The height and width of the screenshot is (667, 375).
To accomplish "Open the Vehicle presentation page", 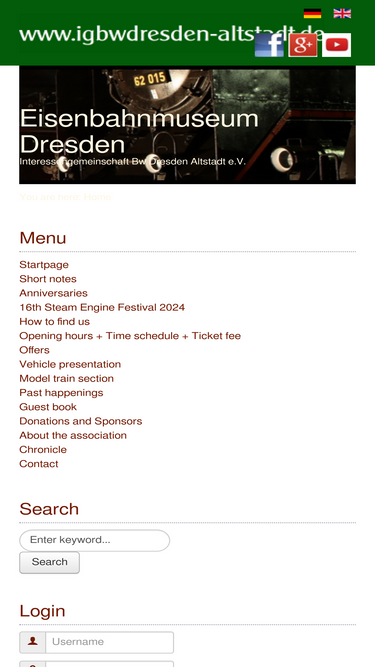I will 70,364.
